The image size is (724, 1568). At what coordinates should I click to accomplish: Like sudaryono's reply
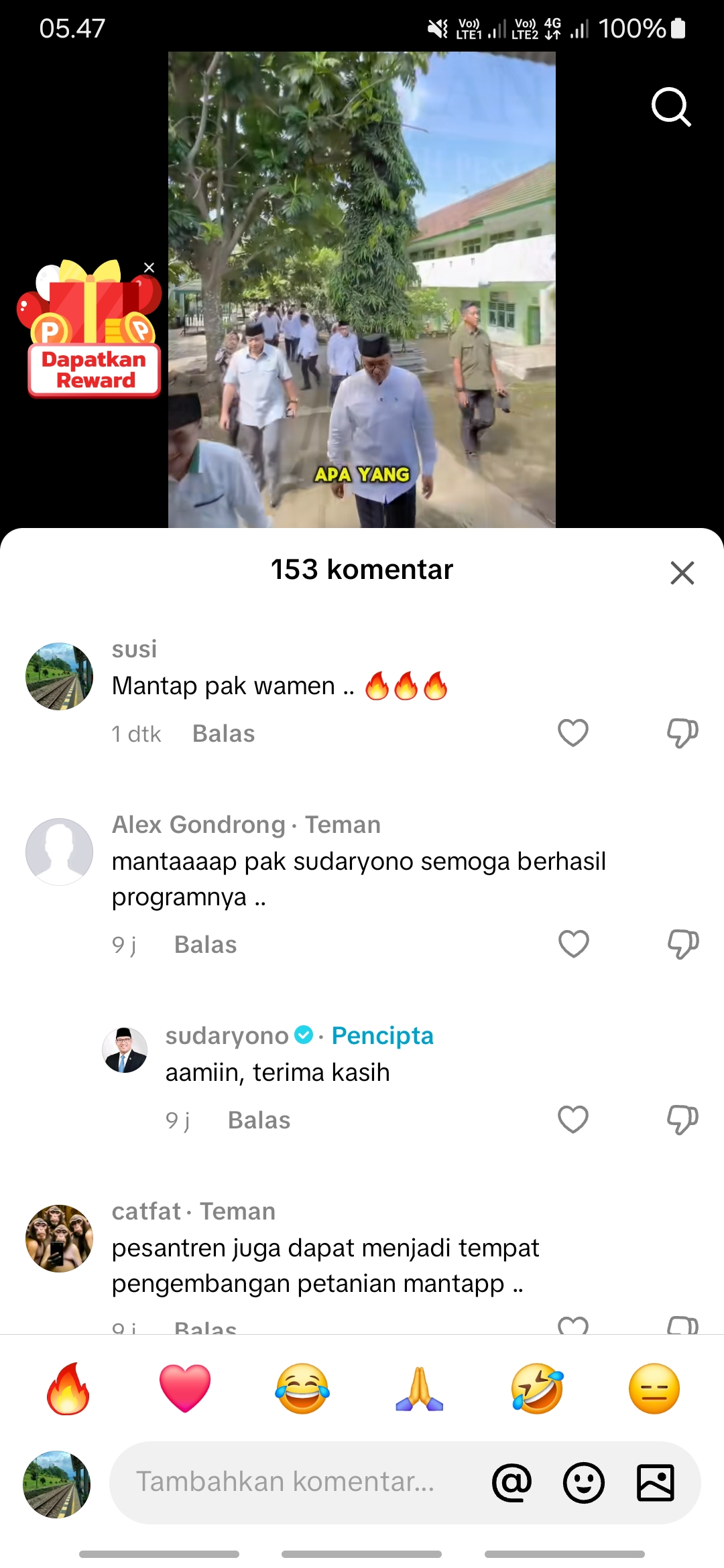pyautogui.click(x=573, y=1120)
